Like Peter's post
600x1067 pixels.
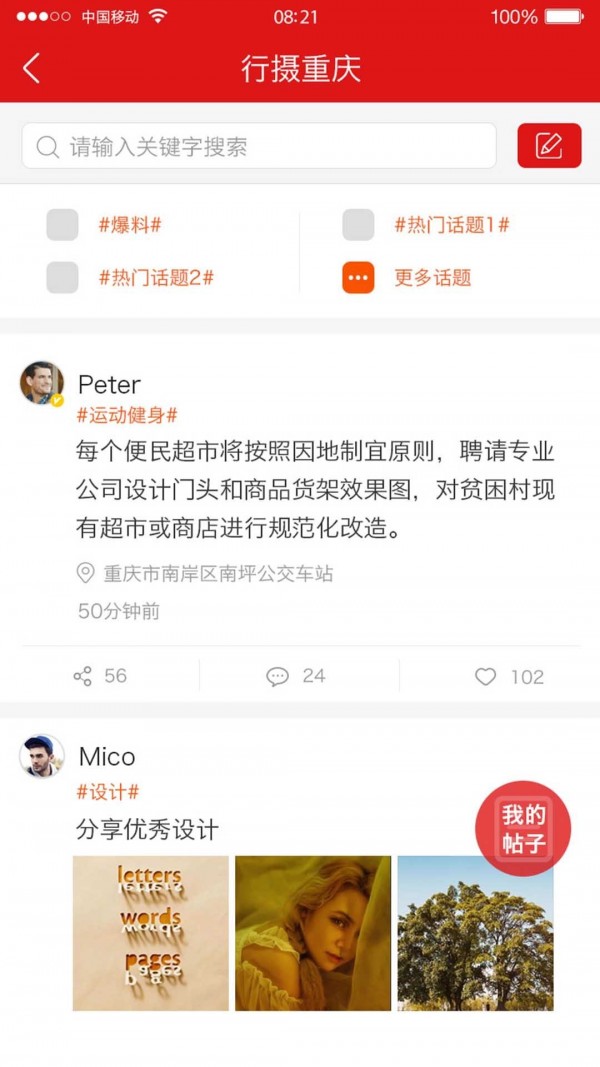(x=509, y=677)
